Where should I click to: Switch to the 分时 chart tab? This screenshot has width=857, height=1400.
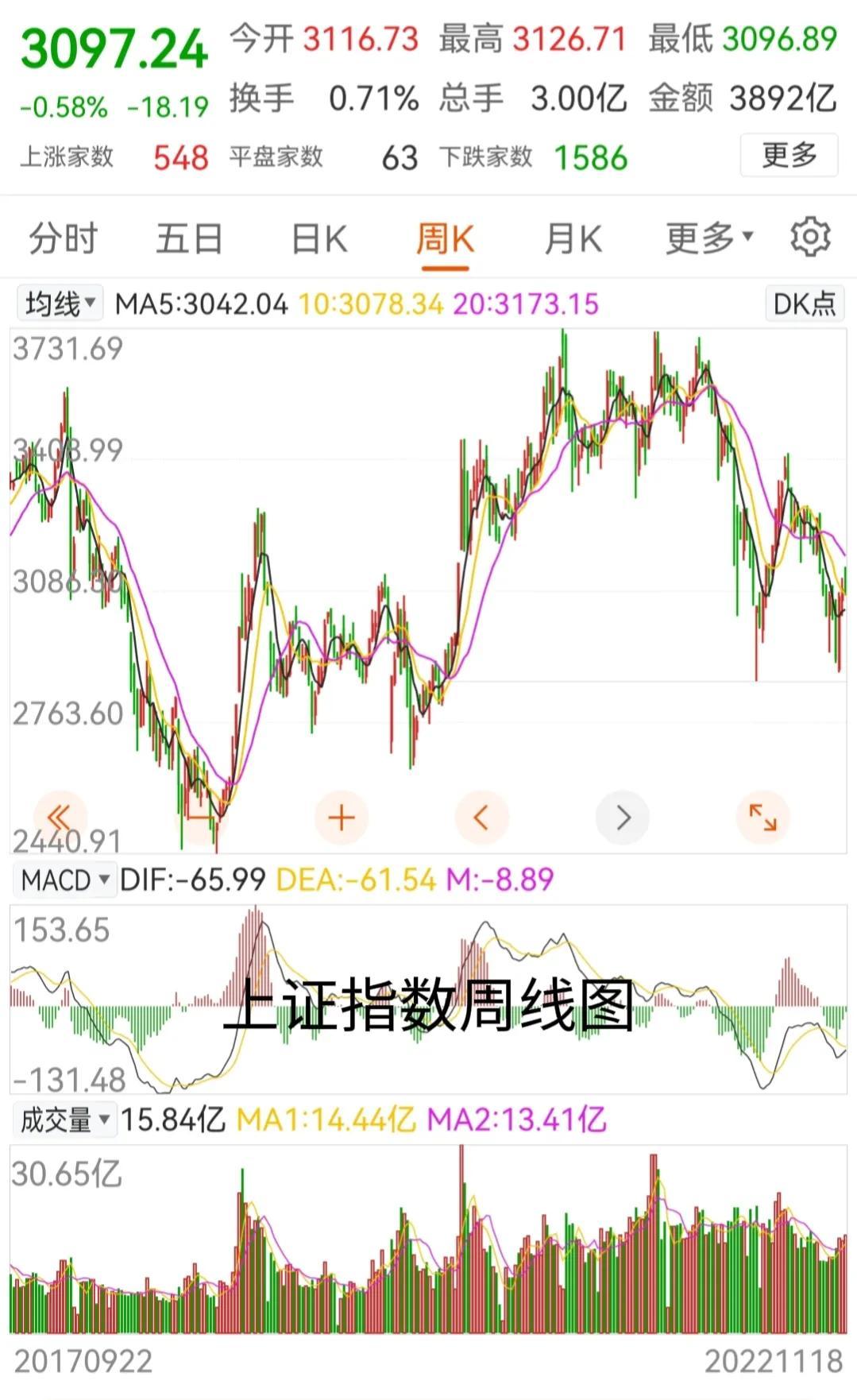click(x=63, y=238)
